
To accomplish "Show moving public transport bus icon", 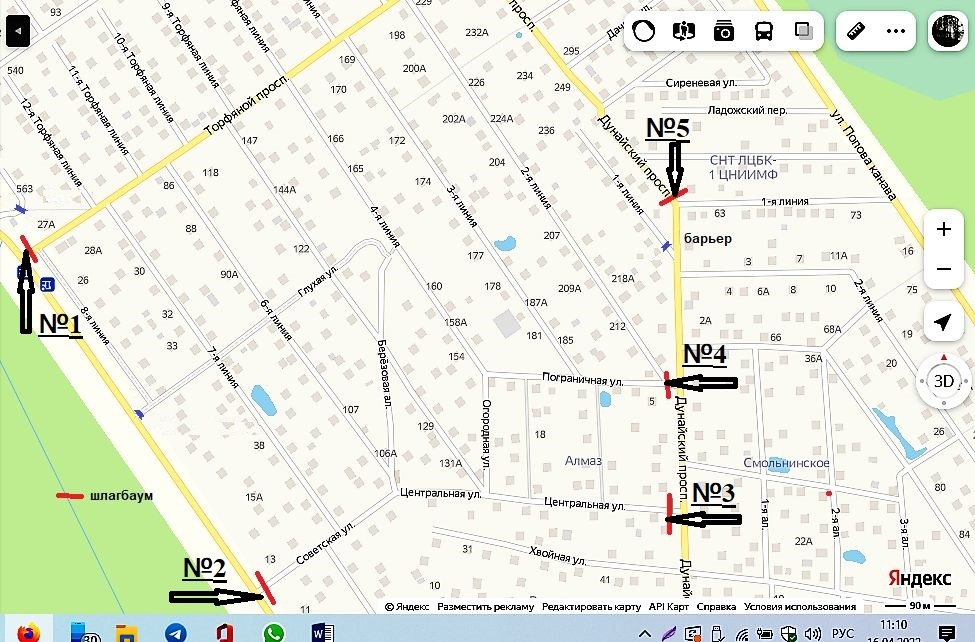I will tap(763, 31).
